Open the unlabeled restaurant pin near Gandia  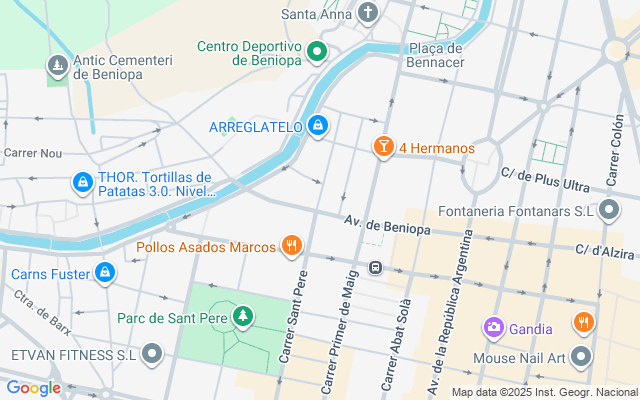[584, 323]
